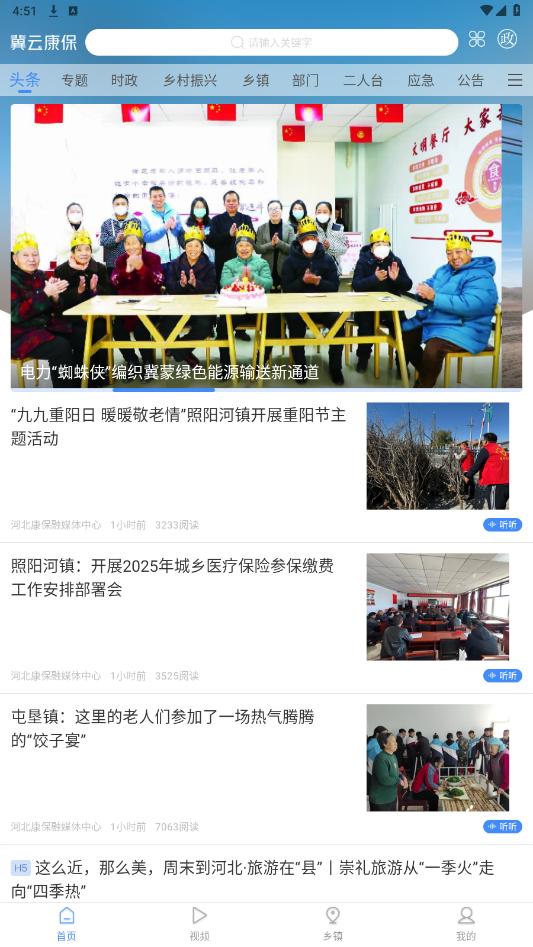Expand the channel list hamburger menu
Viewport: 533px width, 947px height.
click(515, 80)
